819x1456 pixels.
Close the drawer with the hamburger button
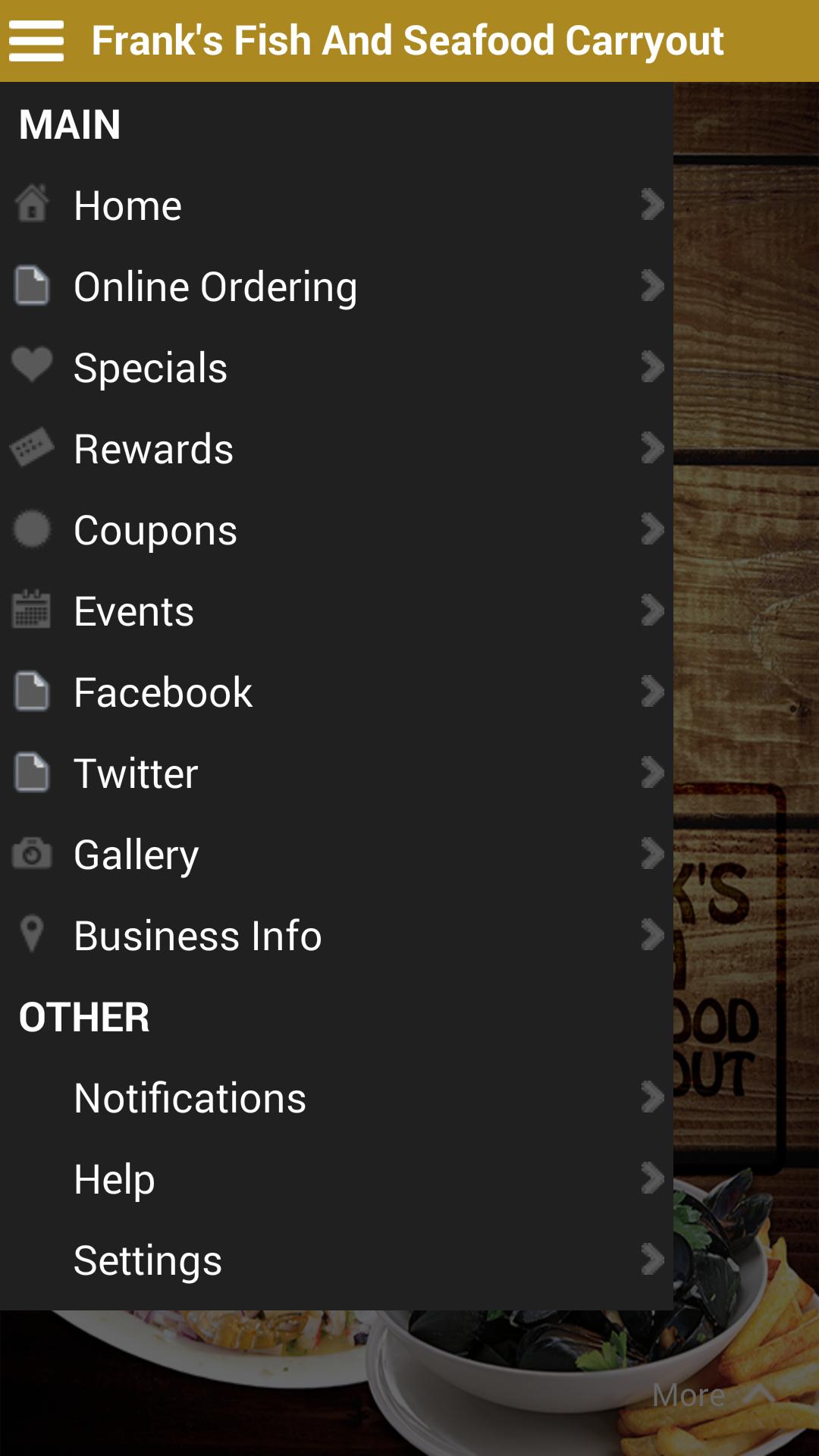coord(36,41)
